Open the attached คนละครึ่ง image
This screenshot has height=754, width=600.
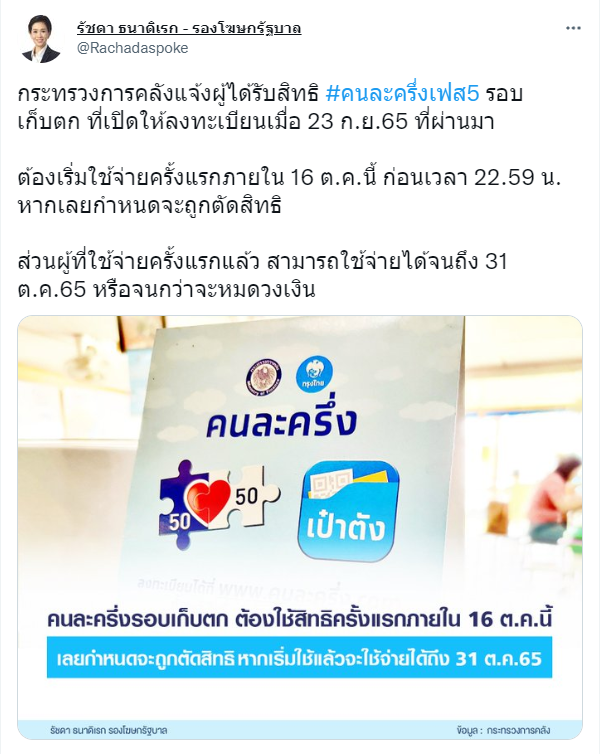coord(300,520)
